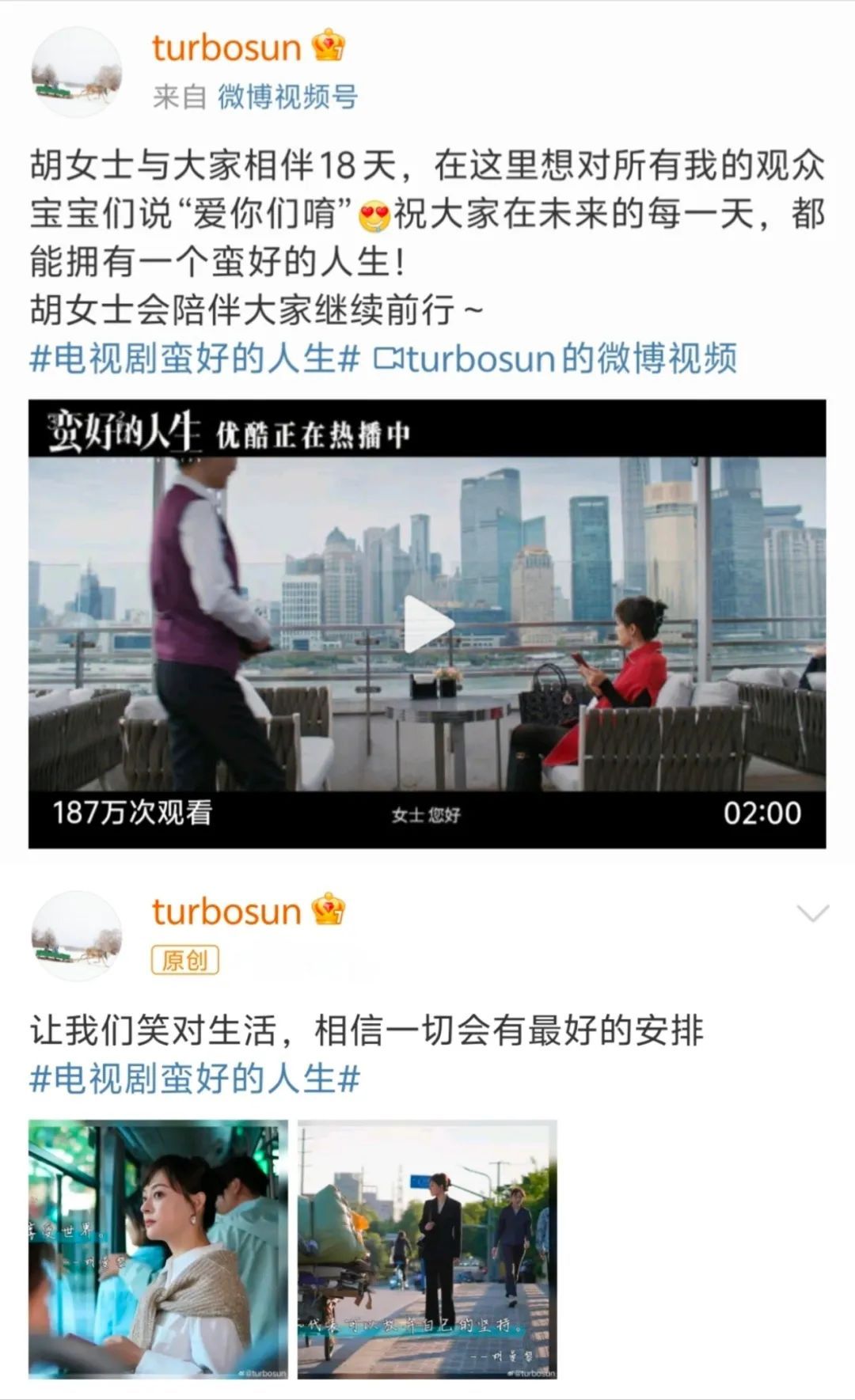Open the turbosun的微博视频 link
Viewport: 855px width, 1400px height.
click(556, 359)
